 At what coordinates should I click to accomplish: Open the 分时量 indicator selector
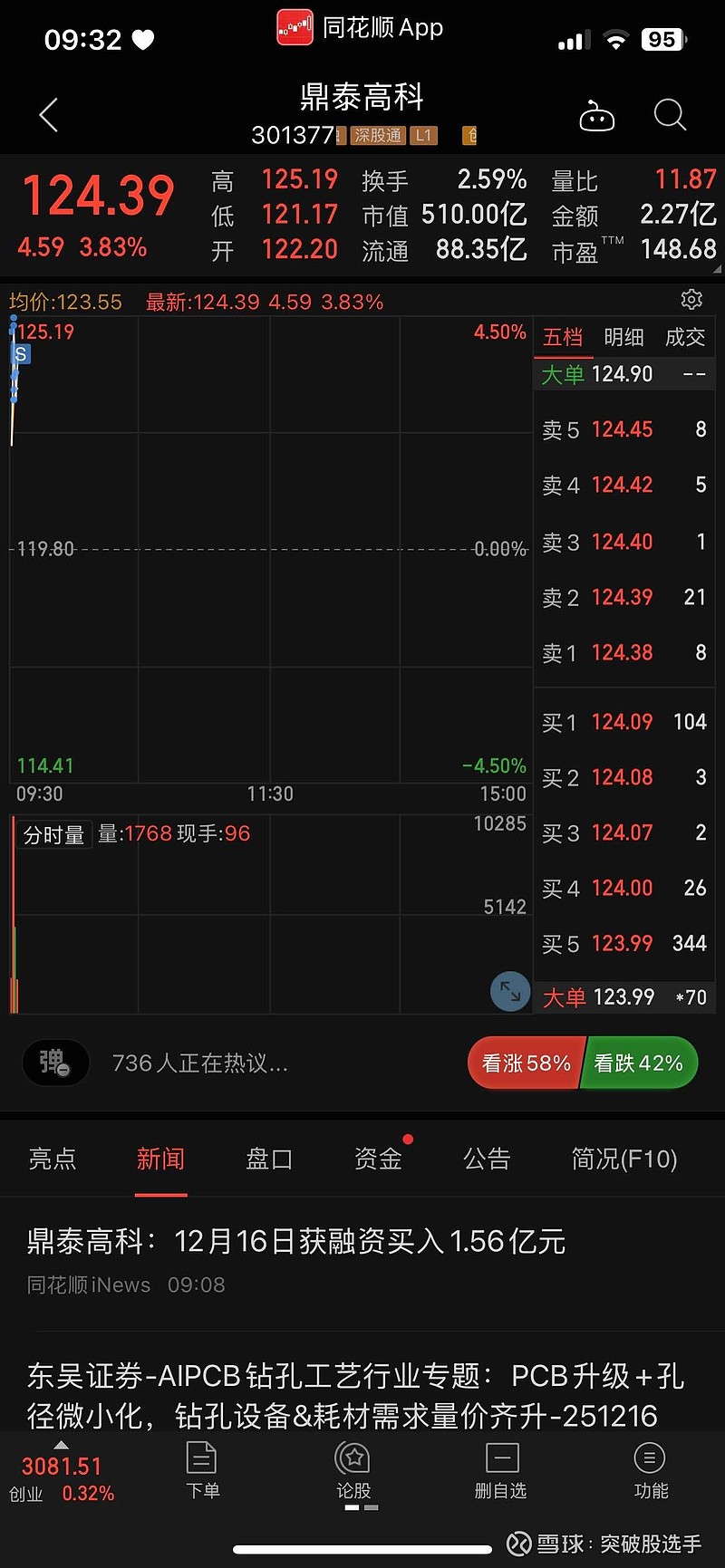(x=54, y=834)
